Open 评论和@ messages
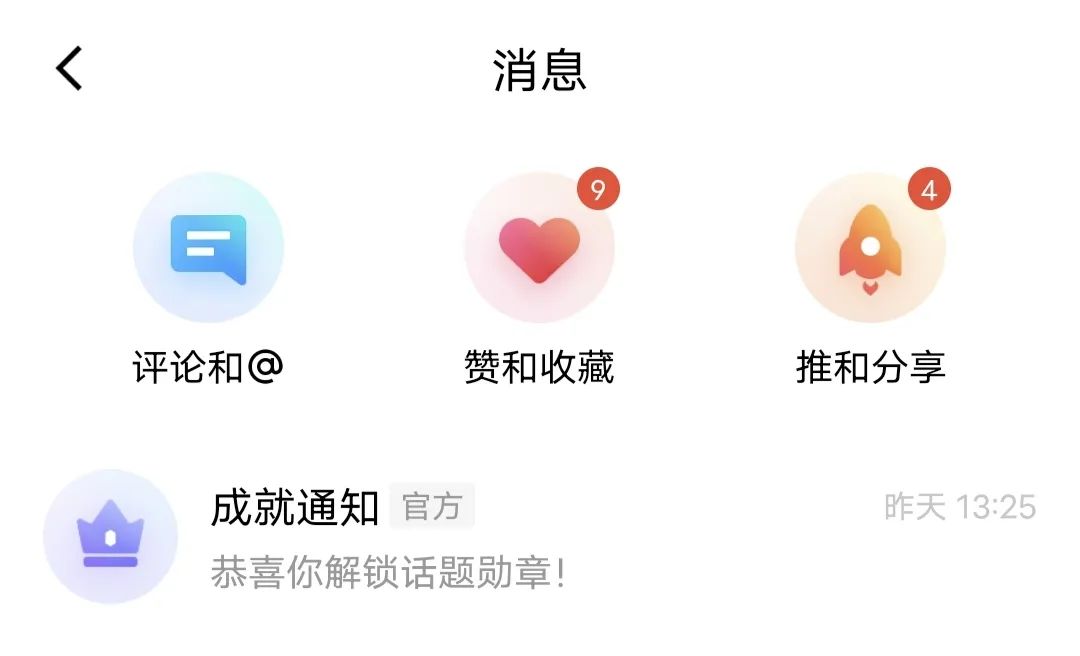Image resolution: width=1080 pixels, height=656 pixels. tap(208, 248)
